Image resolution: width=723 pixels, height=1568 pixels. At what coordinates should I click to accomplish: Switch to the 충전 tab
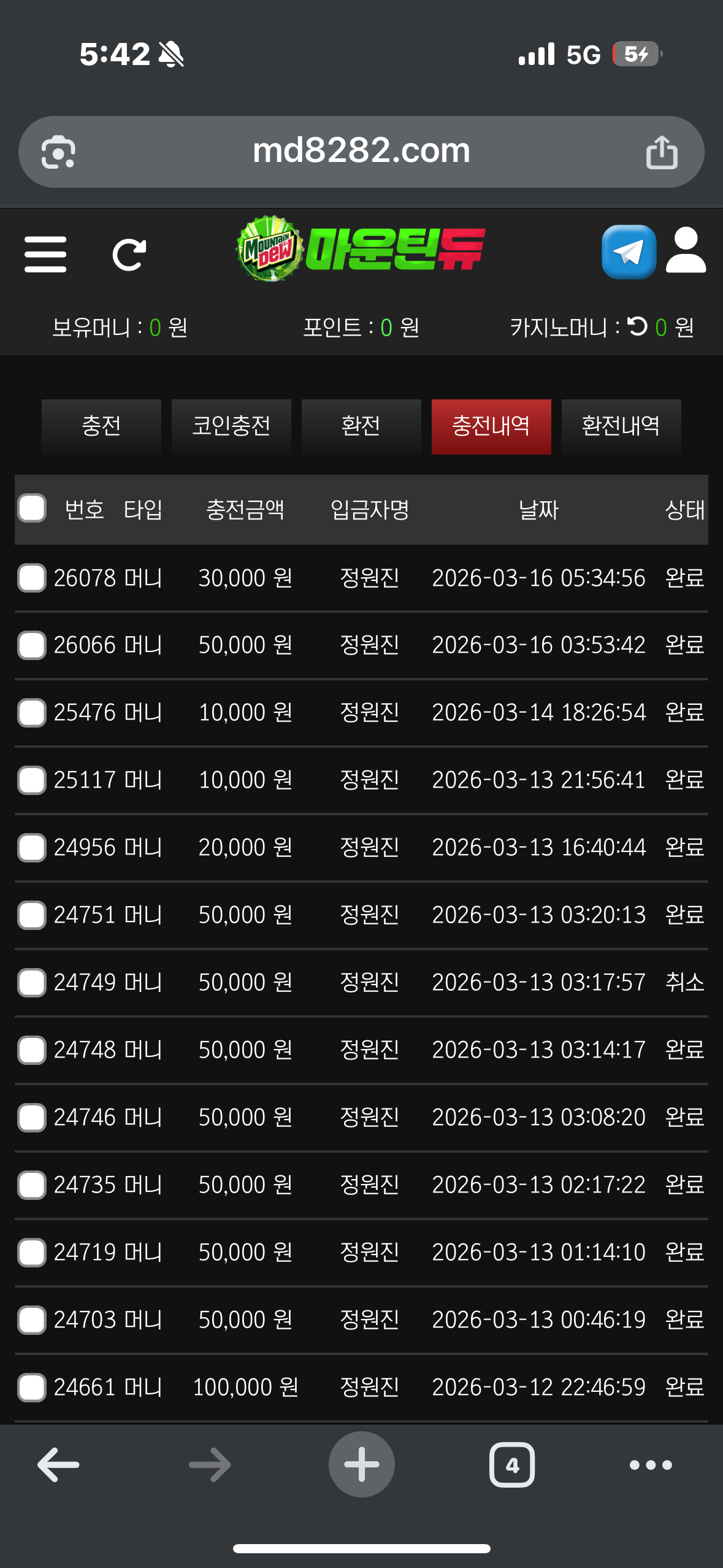tap(101, 426)
